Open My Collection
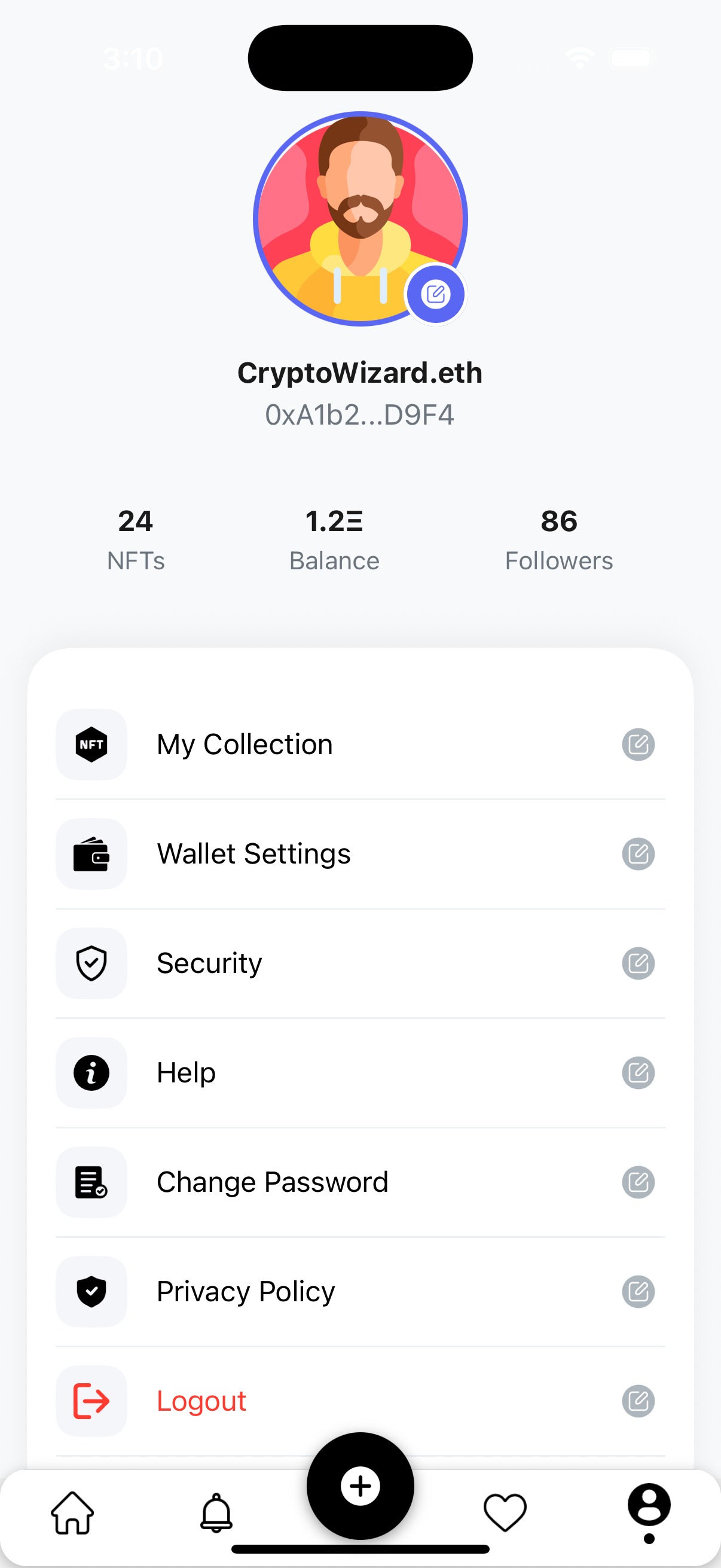The image size is (721, 1568). pos(245,745)
